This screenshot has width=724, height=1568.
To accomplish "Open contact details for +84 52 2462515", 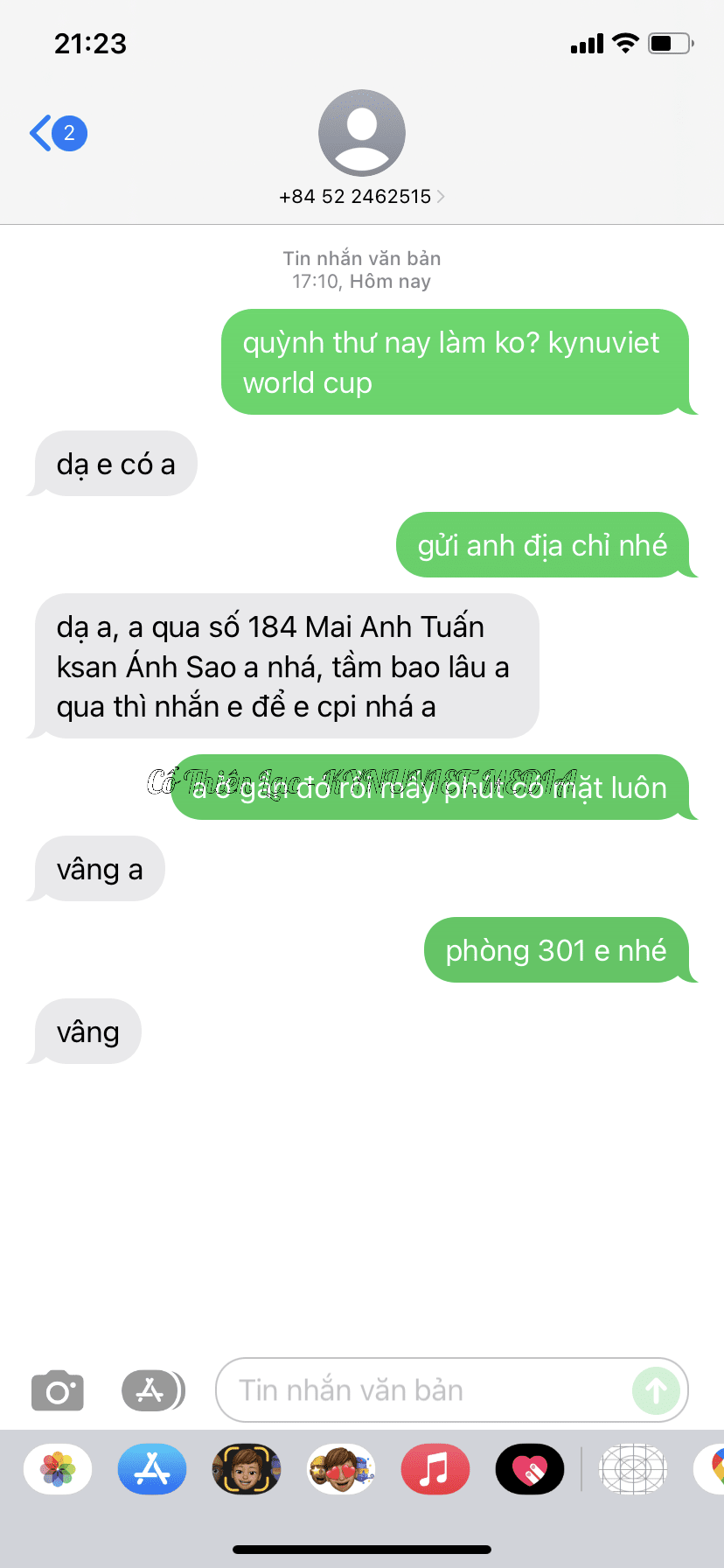I will (x=361, y=196).
